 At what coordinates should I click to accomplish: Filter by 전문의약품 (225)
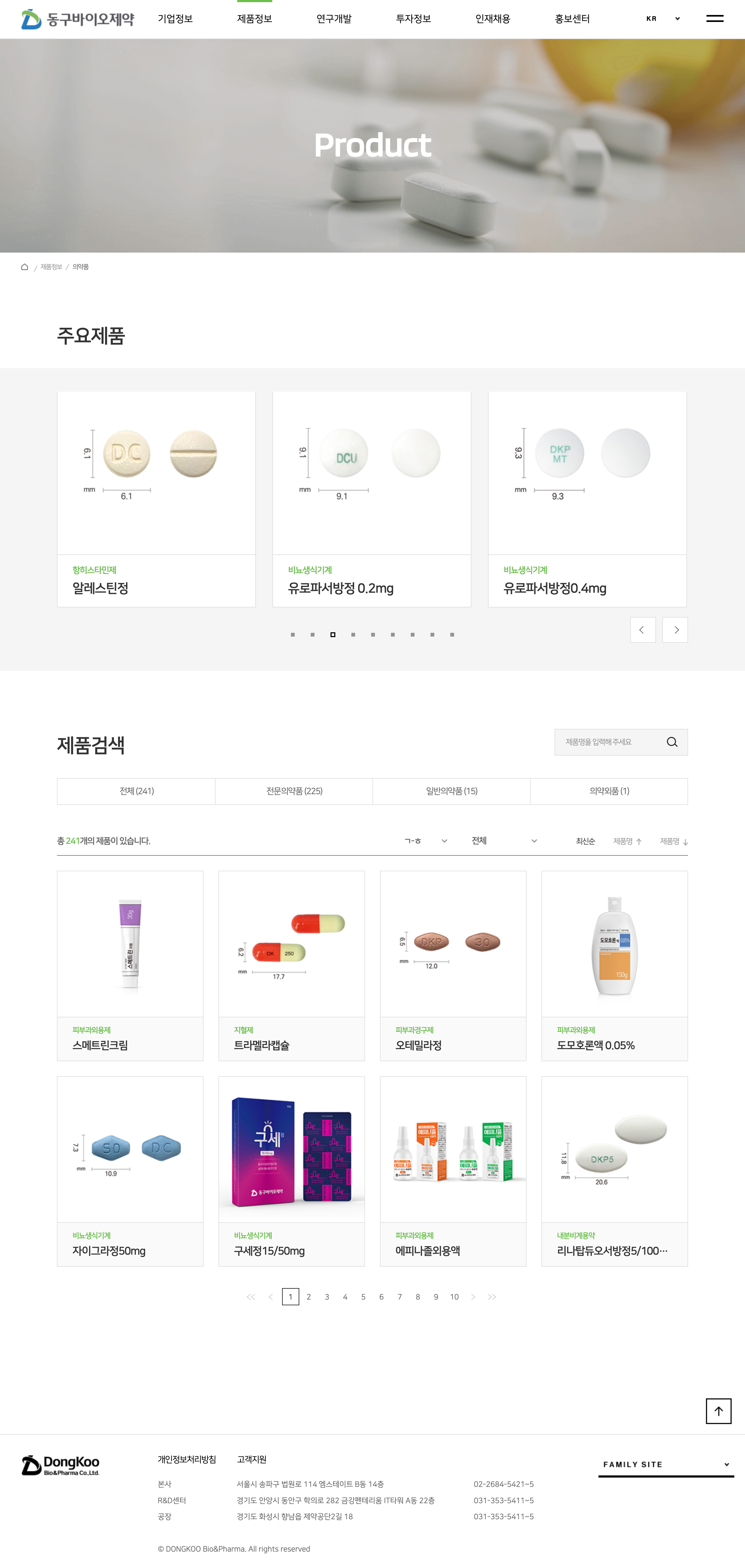294,791
